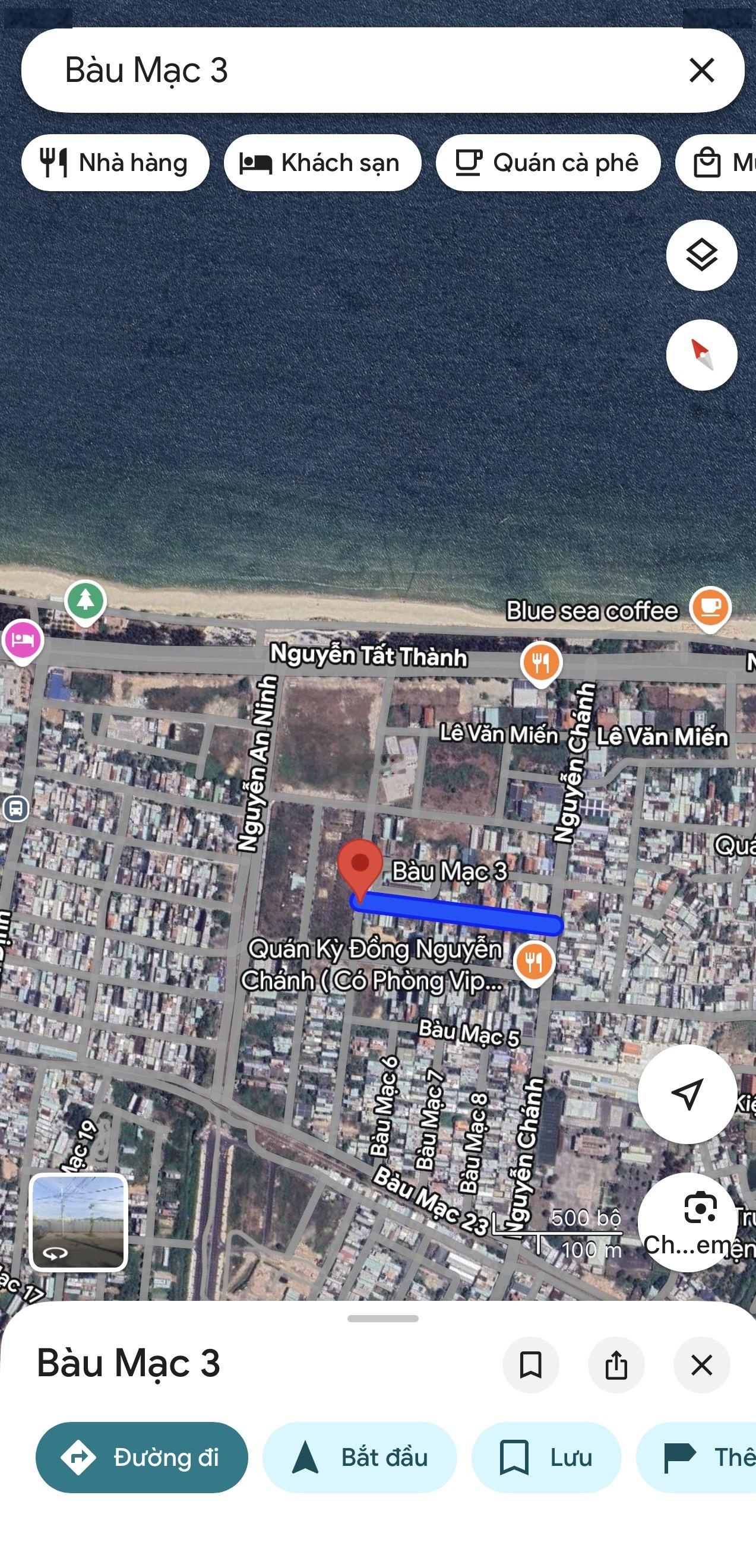Bookmark Bàu Mạc 3 with the header icon
Screen dimensions: 756x1568
pyautogui.click(x=530, y=1365)
